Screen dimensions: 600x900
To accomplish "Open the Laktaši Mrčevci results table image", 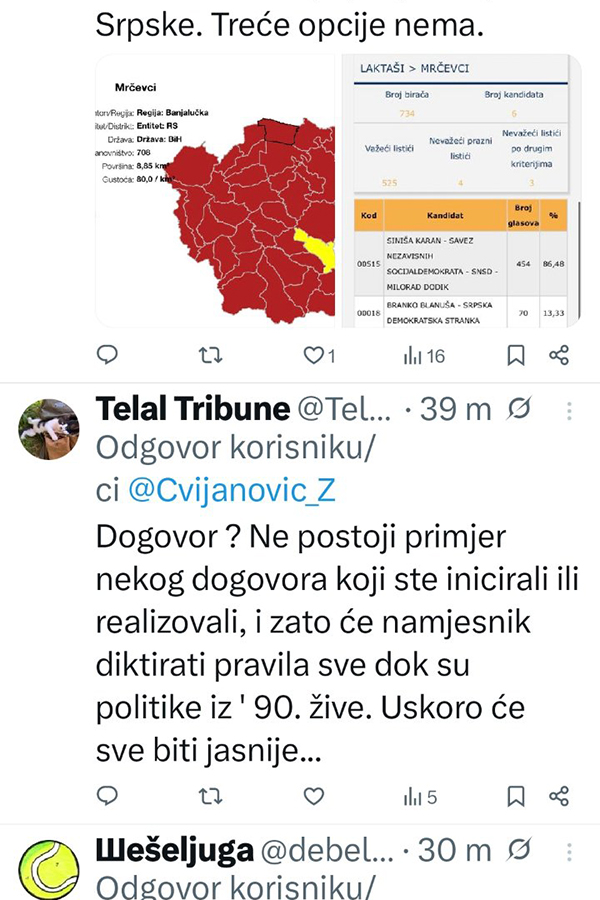I will (462, 190).
